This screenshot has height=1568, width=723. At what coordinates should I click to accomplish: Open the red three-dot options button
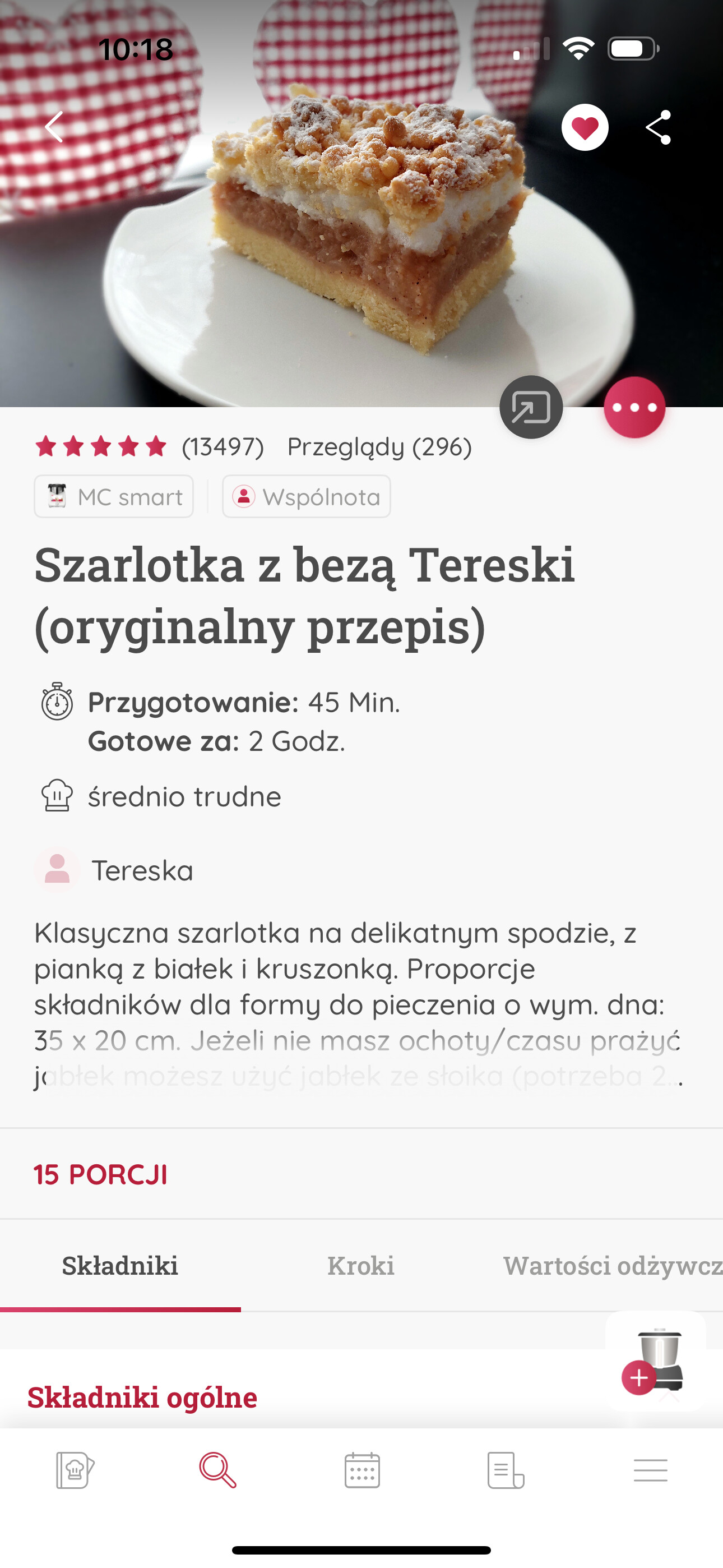pos(634,407)
